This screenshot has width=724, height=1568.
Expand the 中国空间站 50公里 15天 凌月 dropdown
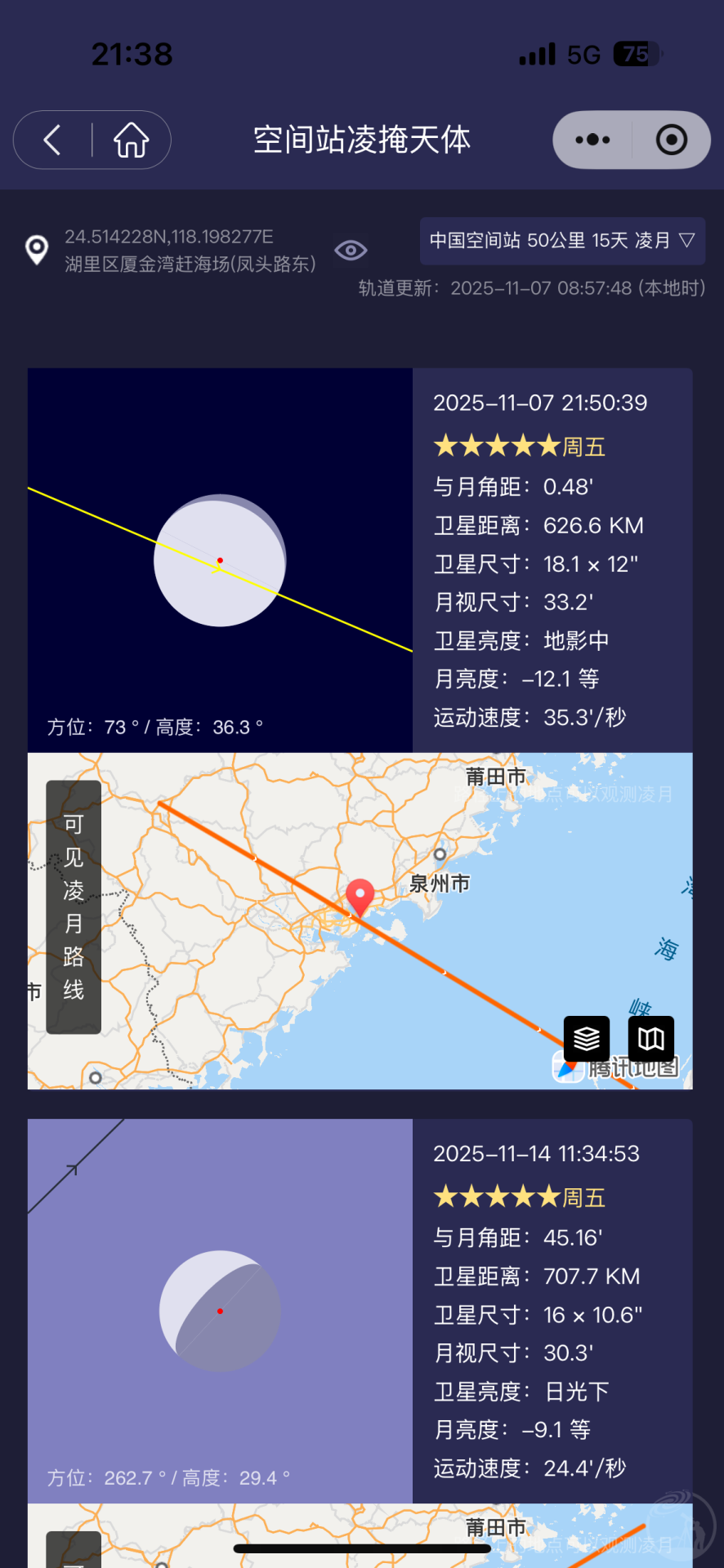[562, 240]
